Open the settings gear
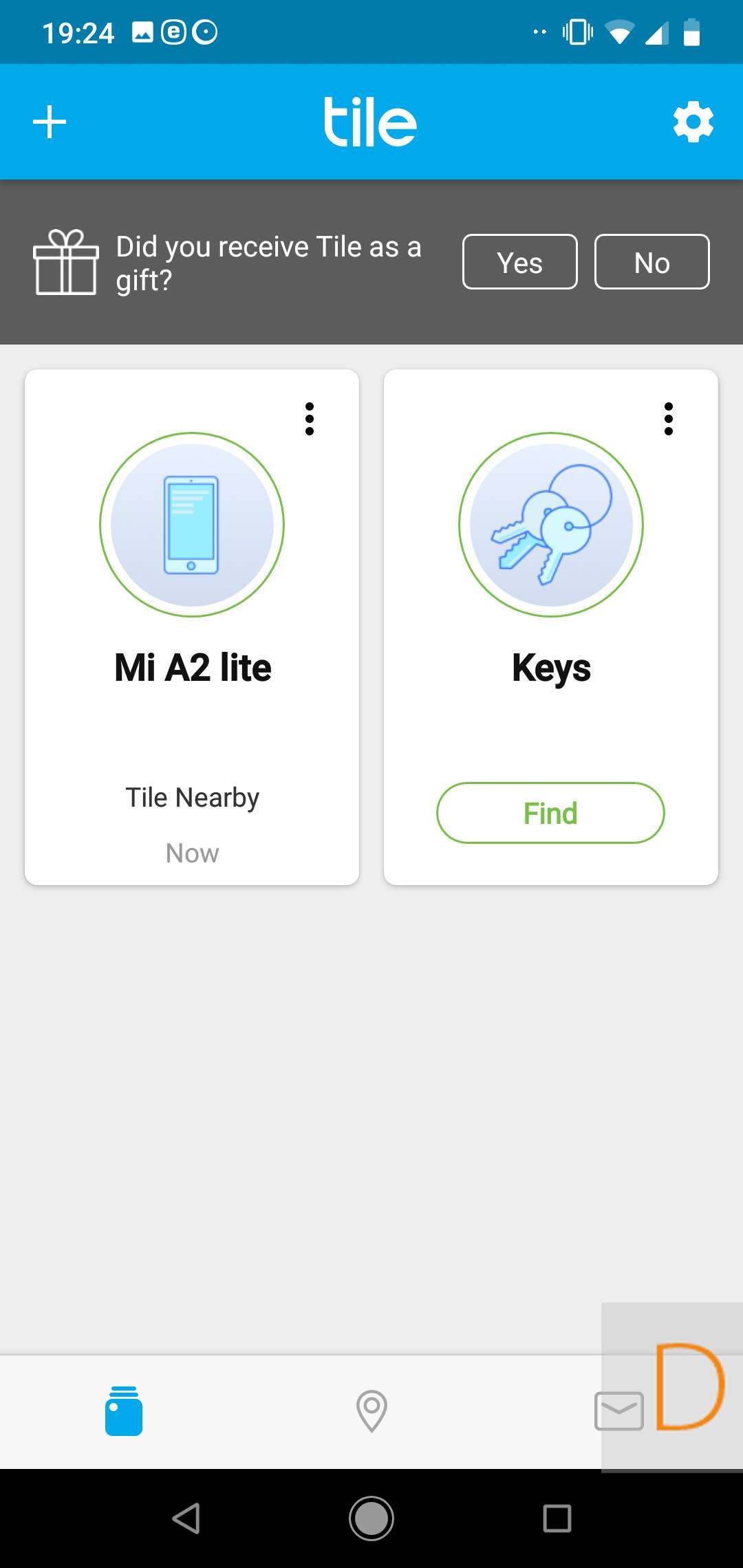This screenshot has height=1568, width=743. [x=693, y=122]
